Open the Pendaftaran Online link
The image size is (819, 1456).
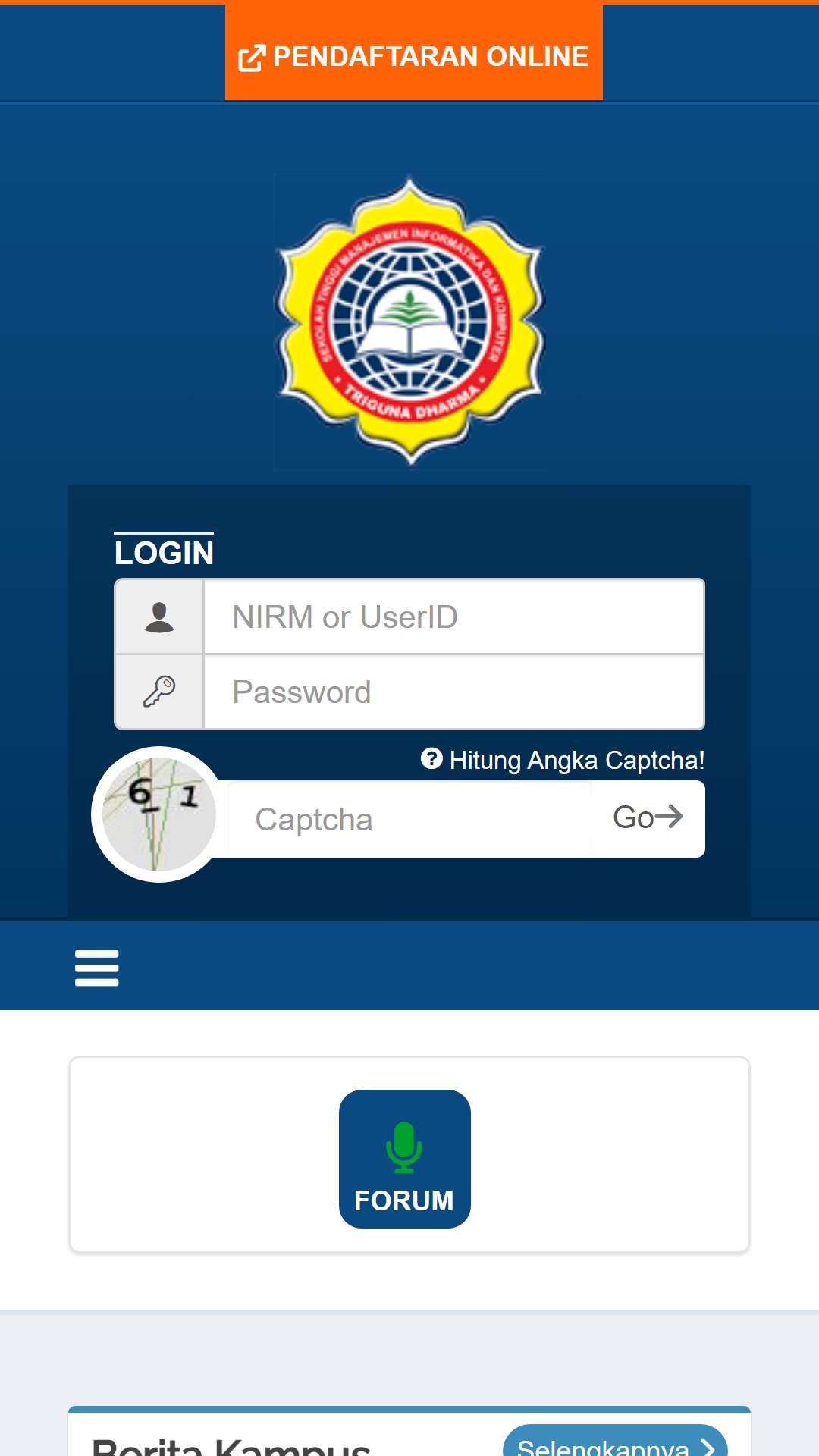[414, 56]
